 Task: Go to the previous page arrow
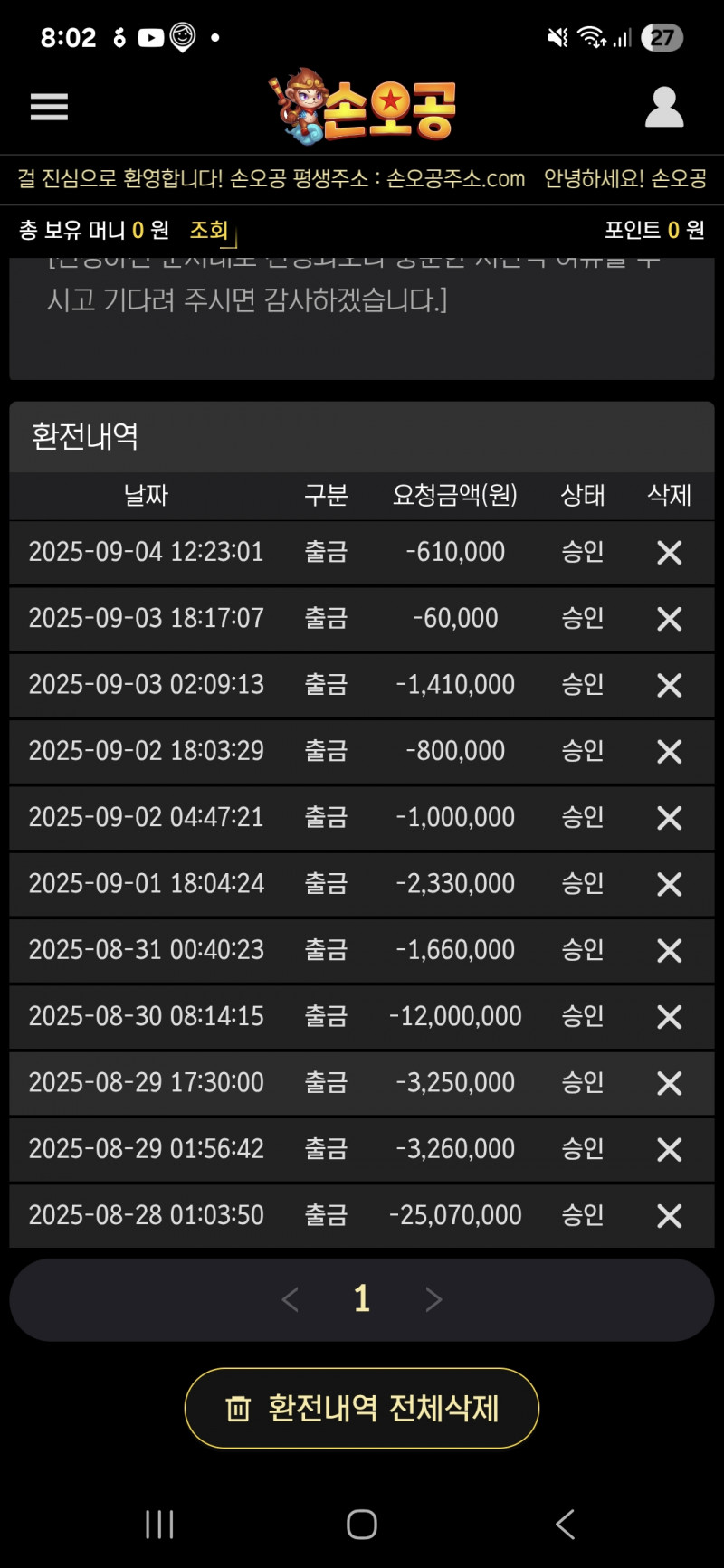coord(291,1299)
